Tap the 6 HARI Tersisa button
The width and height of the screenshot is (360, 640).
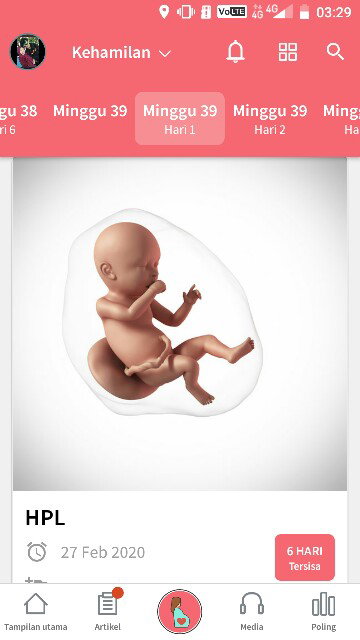point(304,558)
